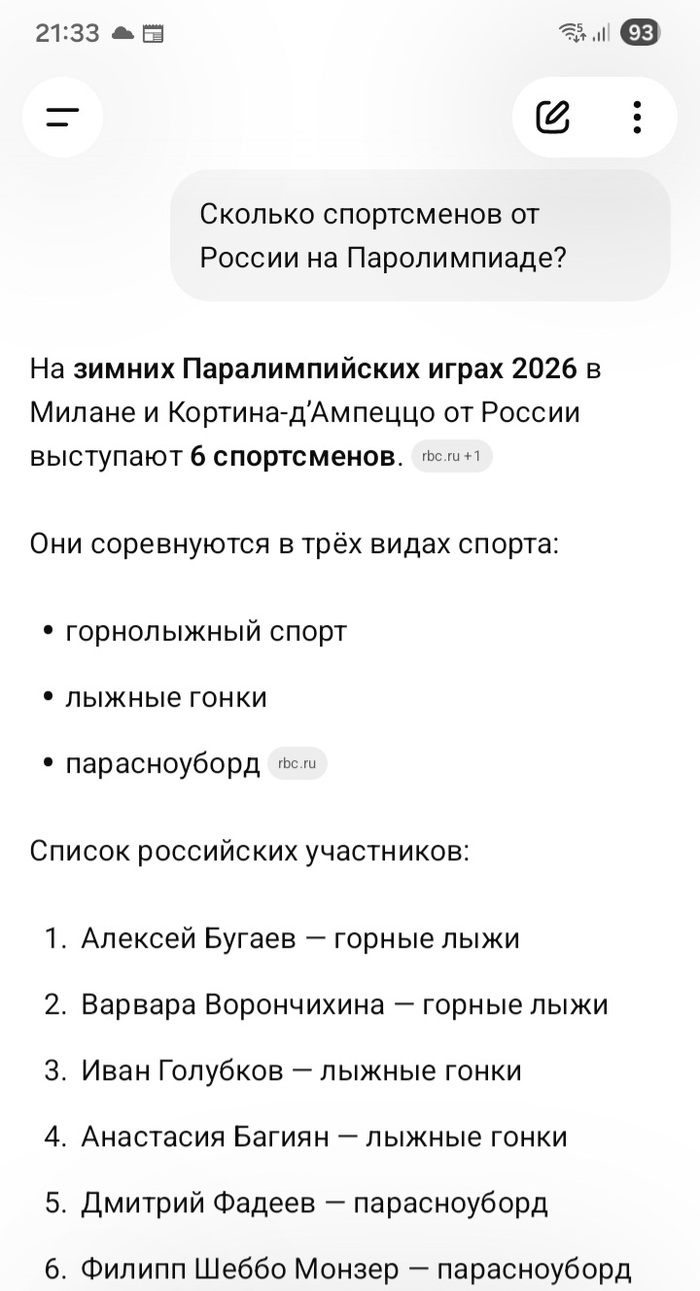
Task: Open the overflow menu
Action: tap(636, 117)
